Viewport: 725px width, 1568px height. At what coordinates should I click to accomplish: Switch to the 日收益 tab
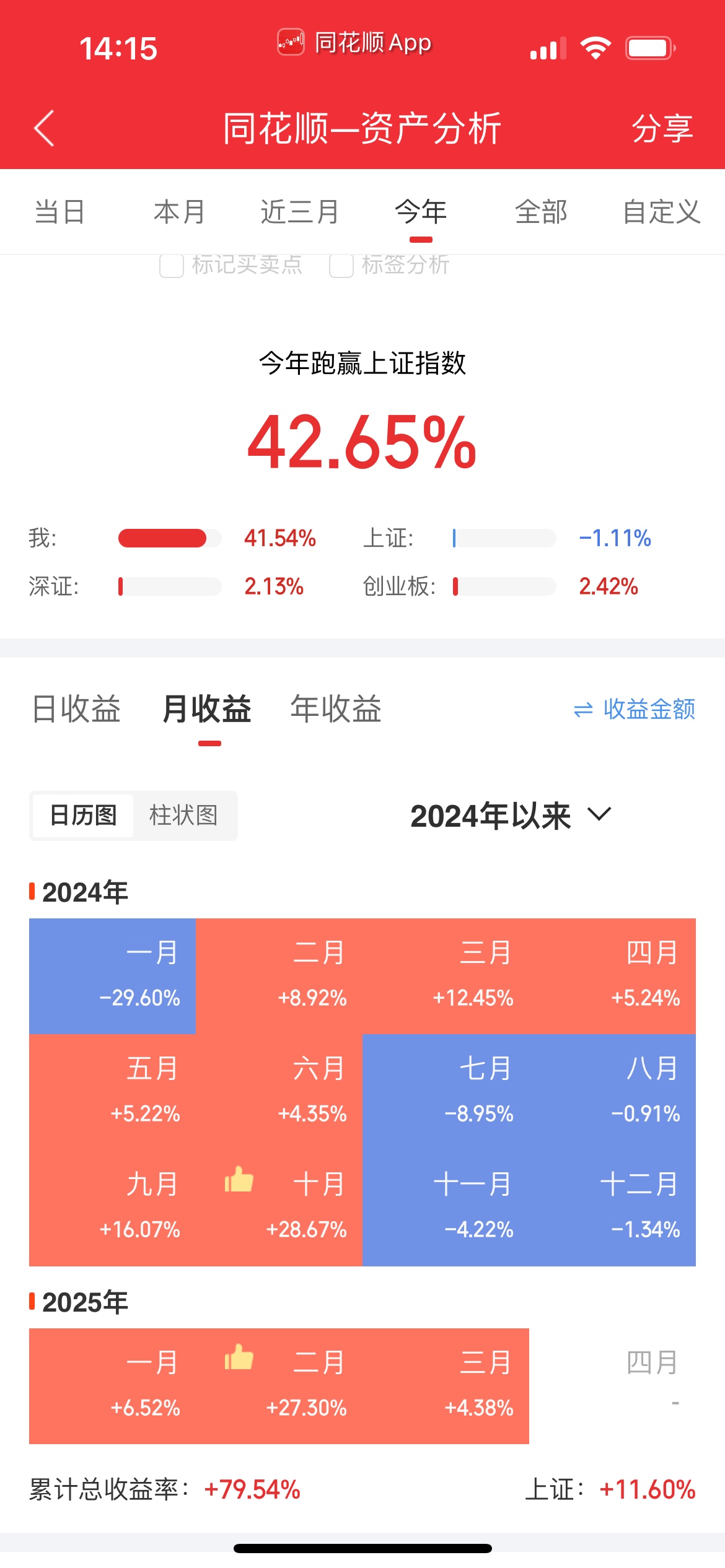[76, 709]
